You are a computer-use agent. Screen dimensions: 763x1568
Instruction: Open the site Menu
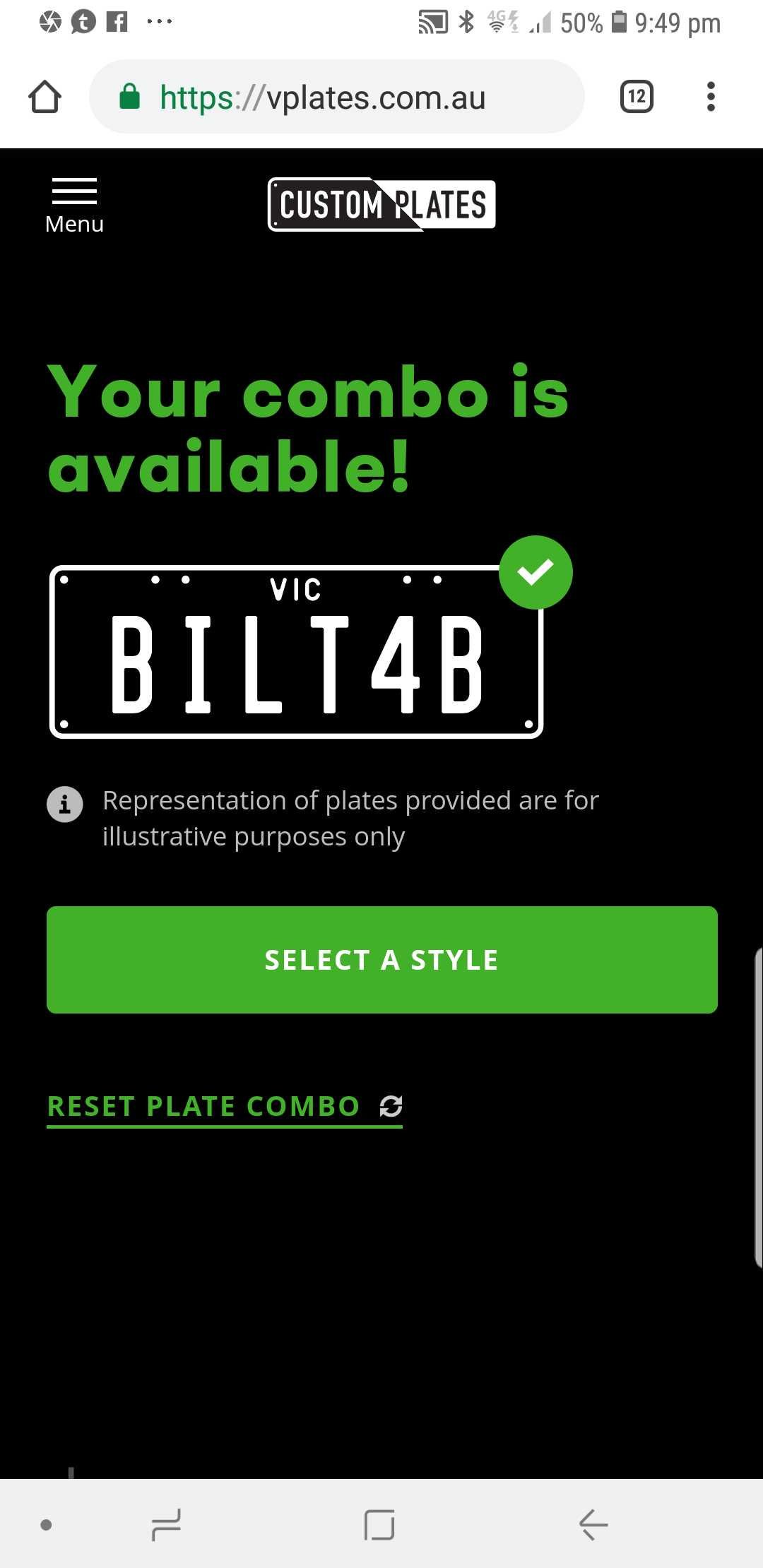(74, 206)
